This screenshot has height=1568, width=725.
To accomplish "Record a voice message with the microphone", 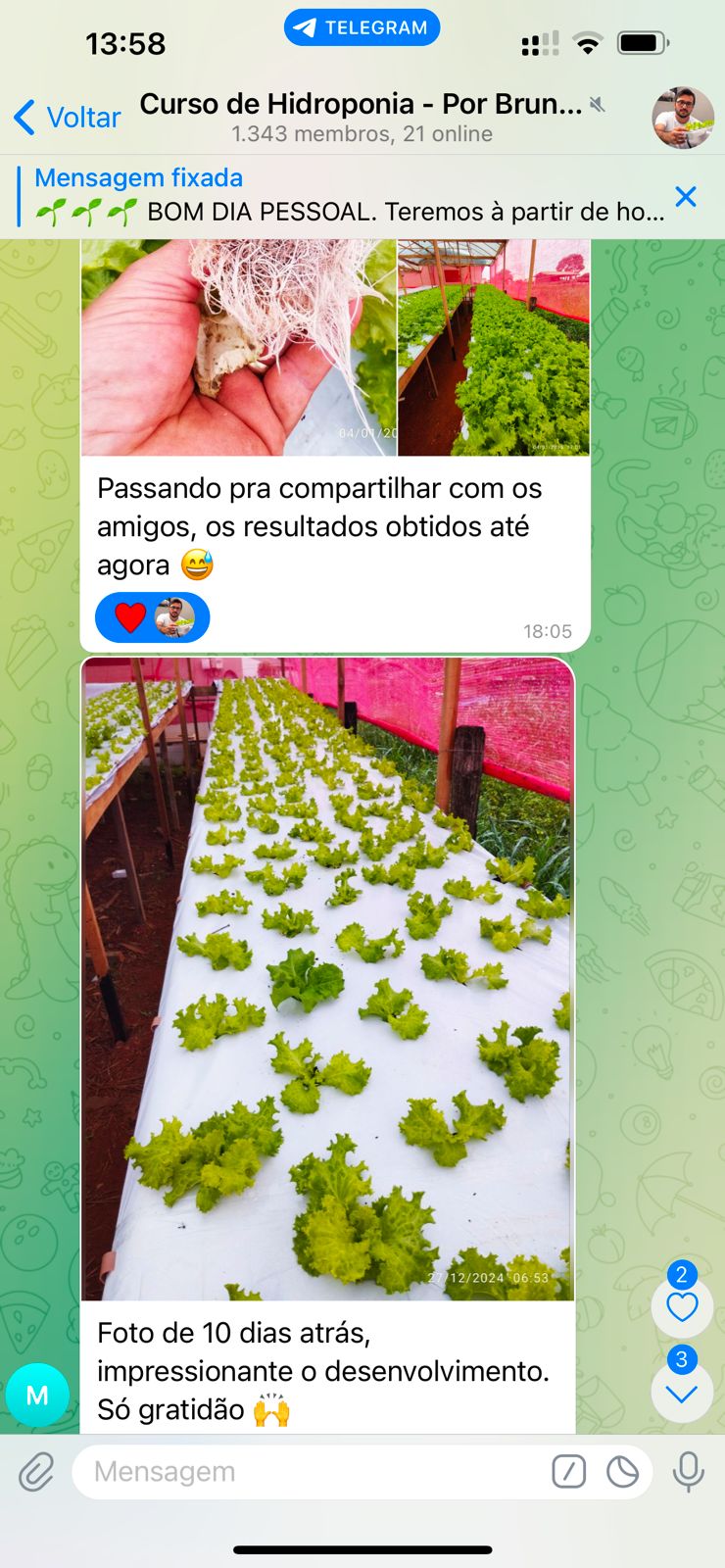I will [x=688, y=1472].
